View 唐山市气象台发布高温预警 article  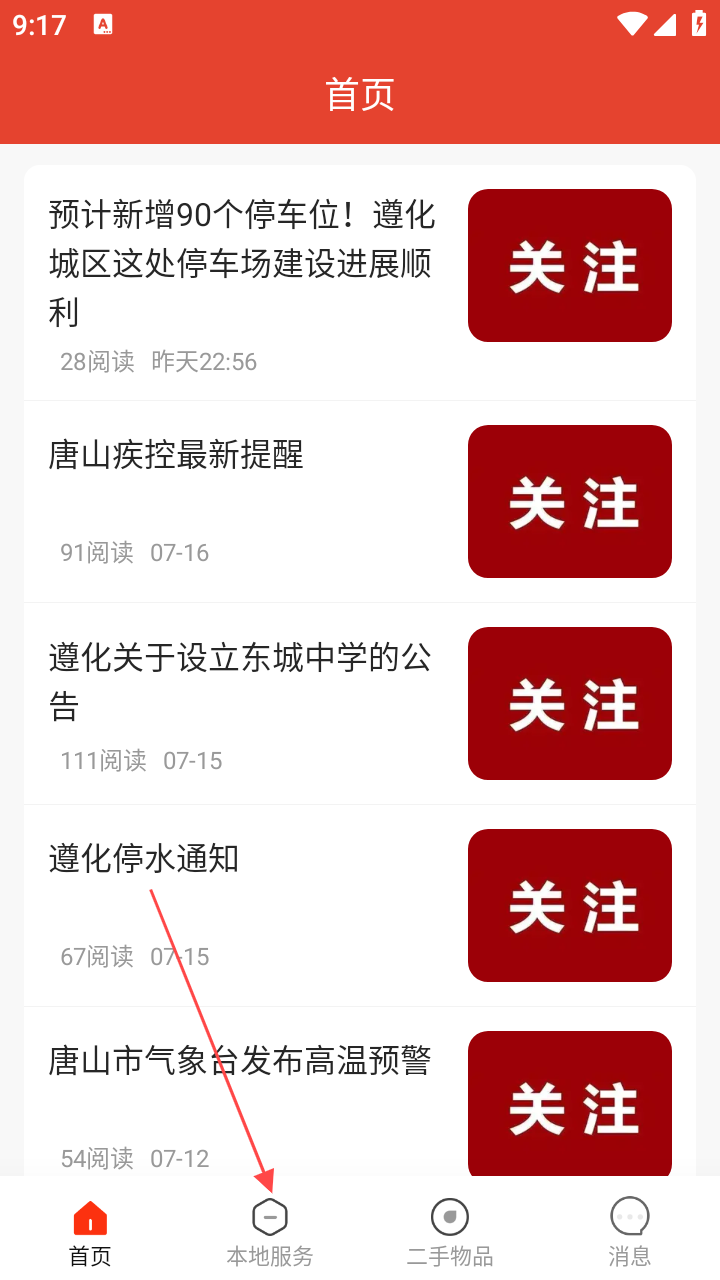pos(240,1062)
